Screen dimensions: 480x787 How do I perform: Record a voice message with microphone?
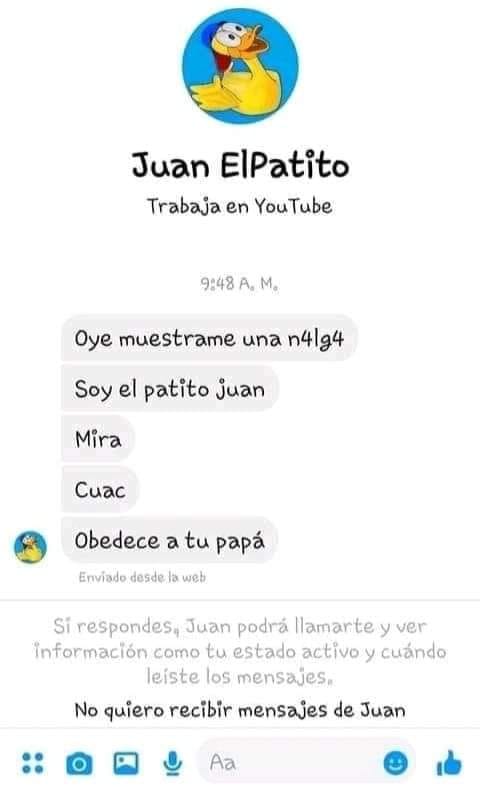(172, 763)
